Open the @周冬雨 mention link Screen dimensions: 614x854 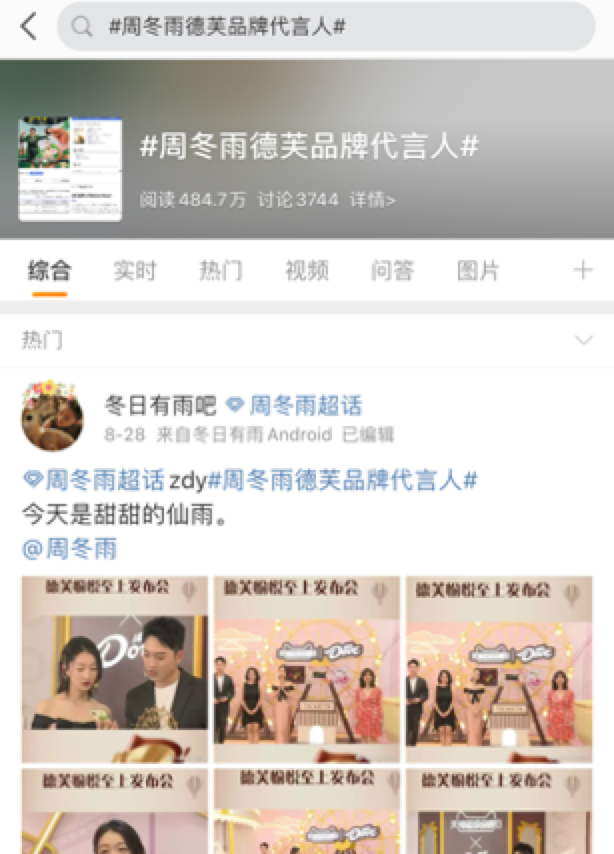coord(70,547)
